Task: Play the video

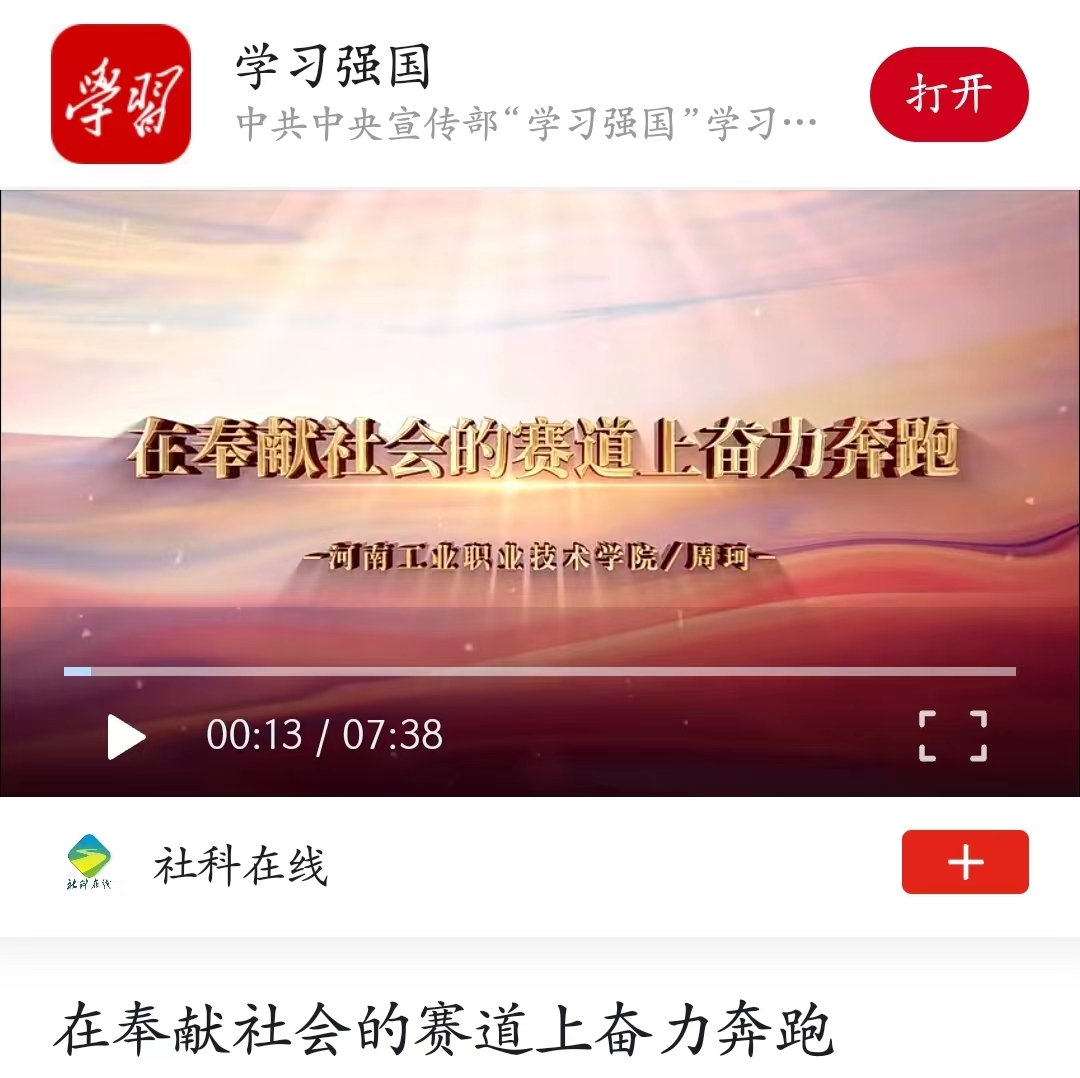Action: pyautogui.click(x=126, y=737)
